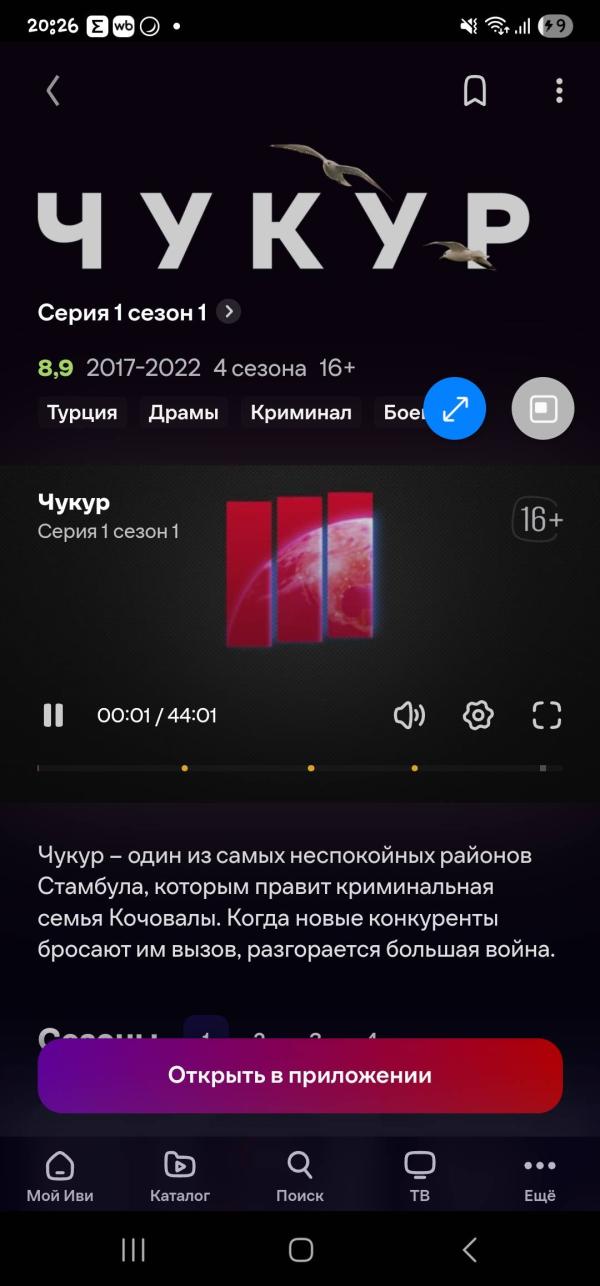600x1286 pixels.
Task: Tap Открыть в приложении button
Action: (x=300, y=1076)
